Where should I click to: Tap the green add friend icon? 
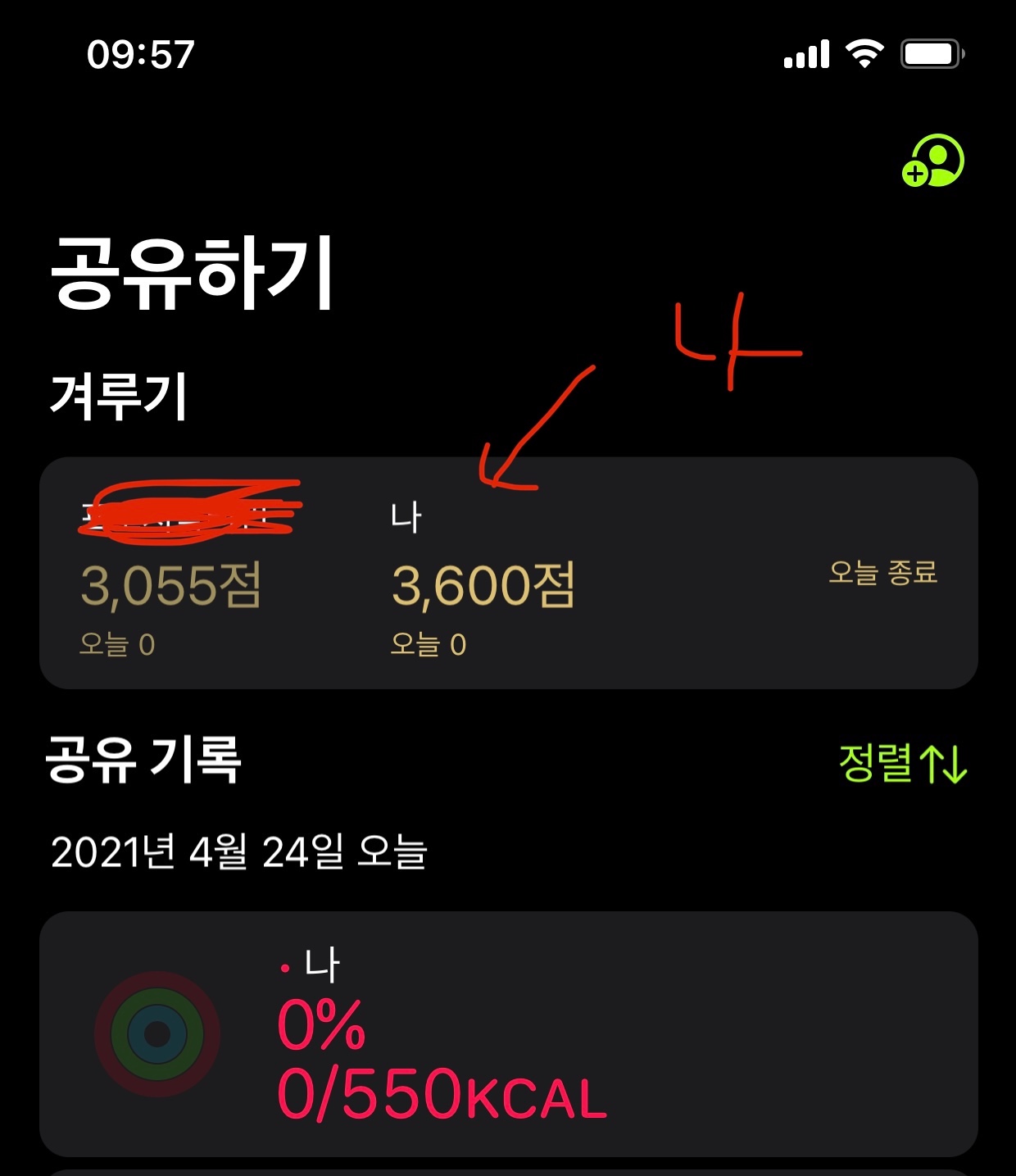point(932,161)
